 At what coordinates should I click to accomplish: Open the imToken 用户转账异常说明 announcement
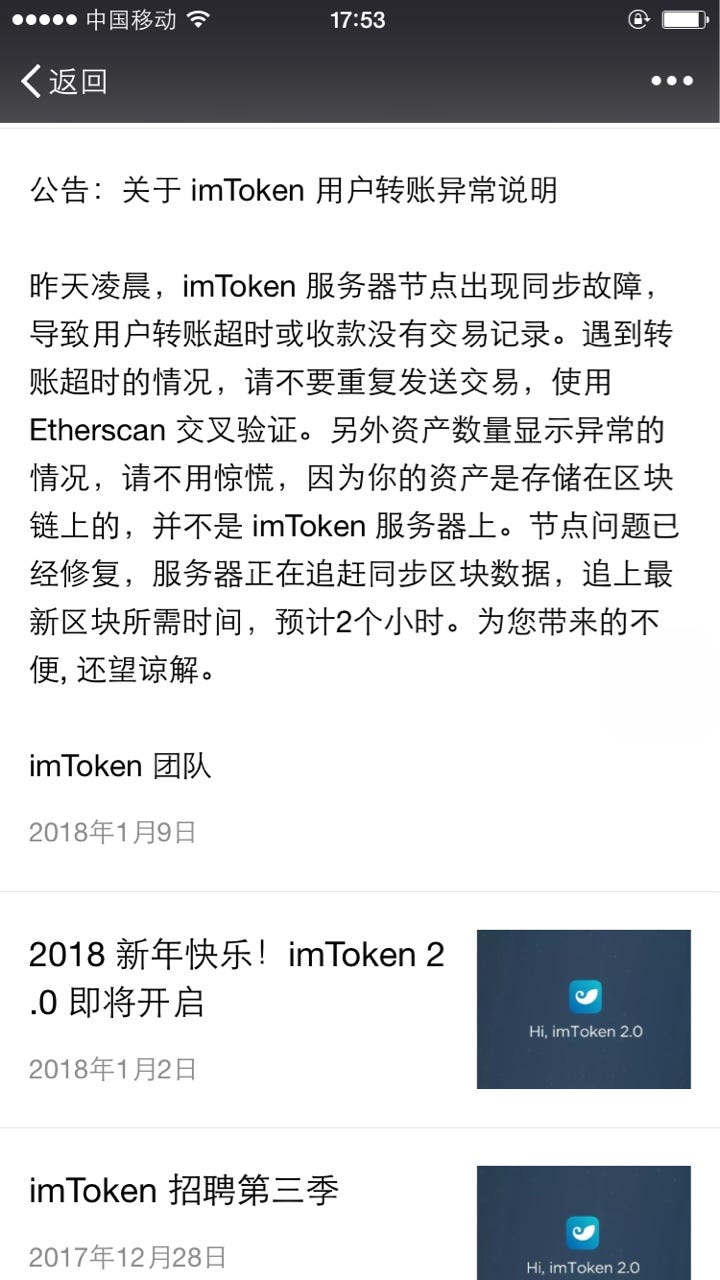pos(360,509)
